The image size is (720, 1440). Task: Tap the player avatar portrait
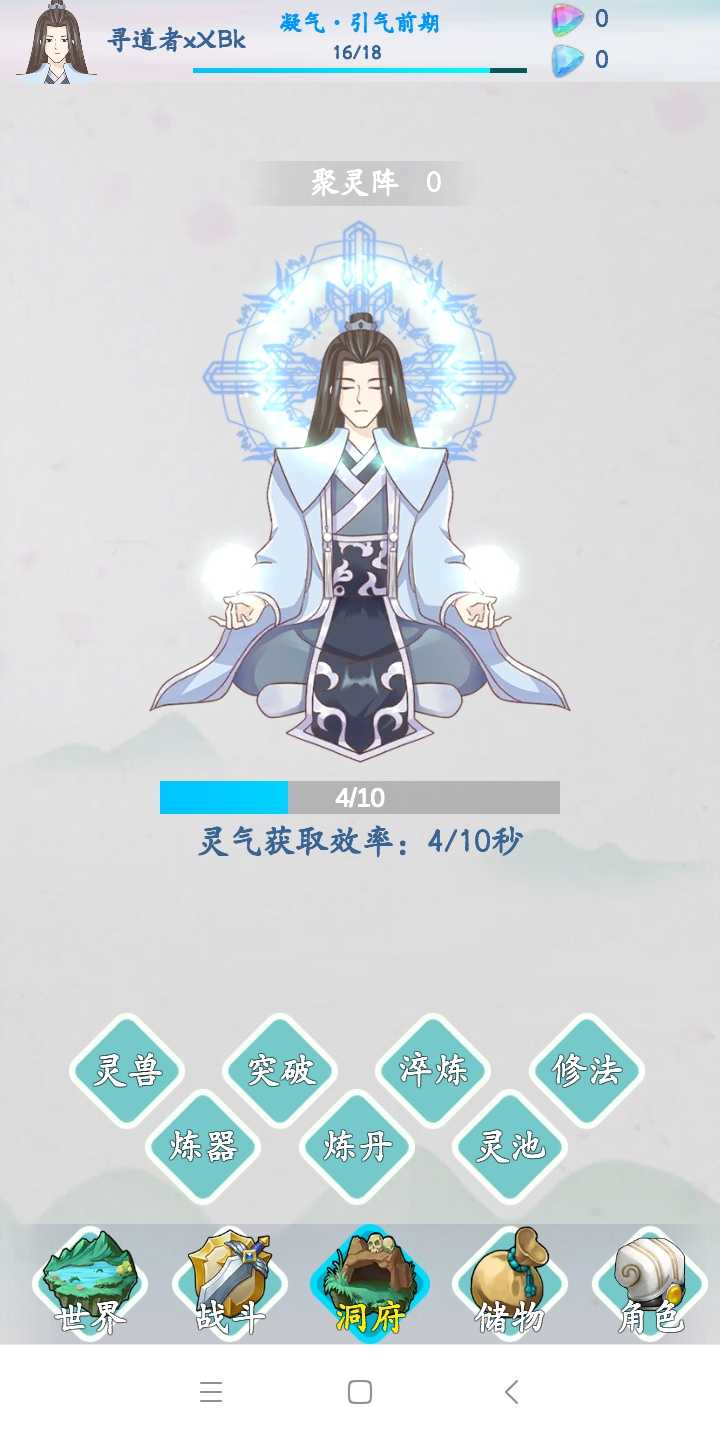click(57, 40)
